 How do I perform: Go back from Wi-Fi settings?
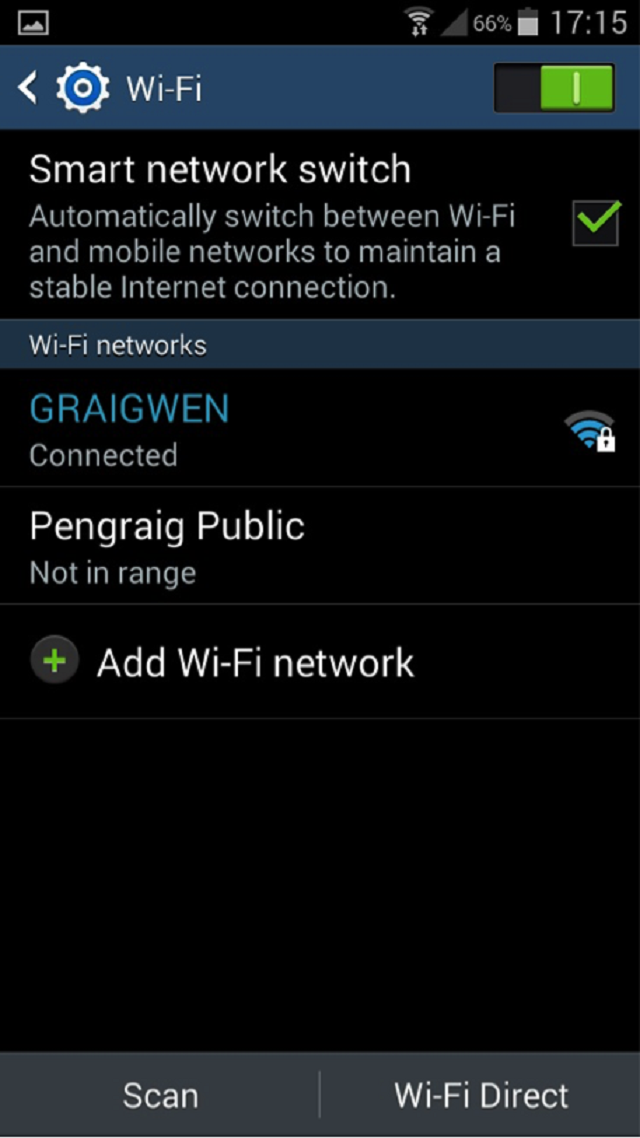[30, 88]
